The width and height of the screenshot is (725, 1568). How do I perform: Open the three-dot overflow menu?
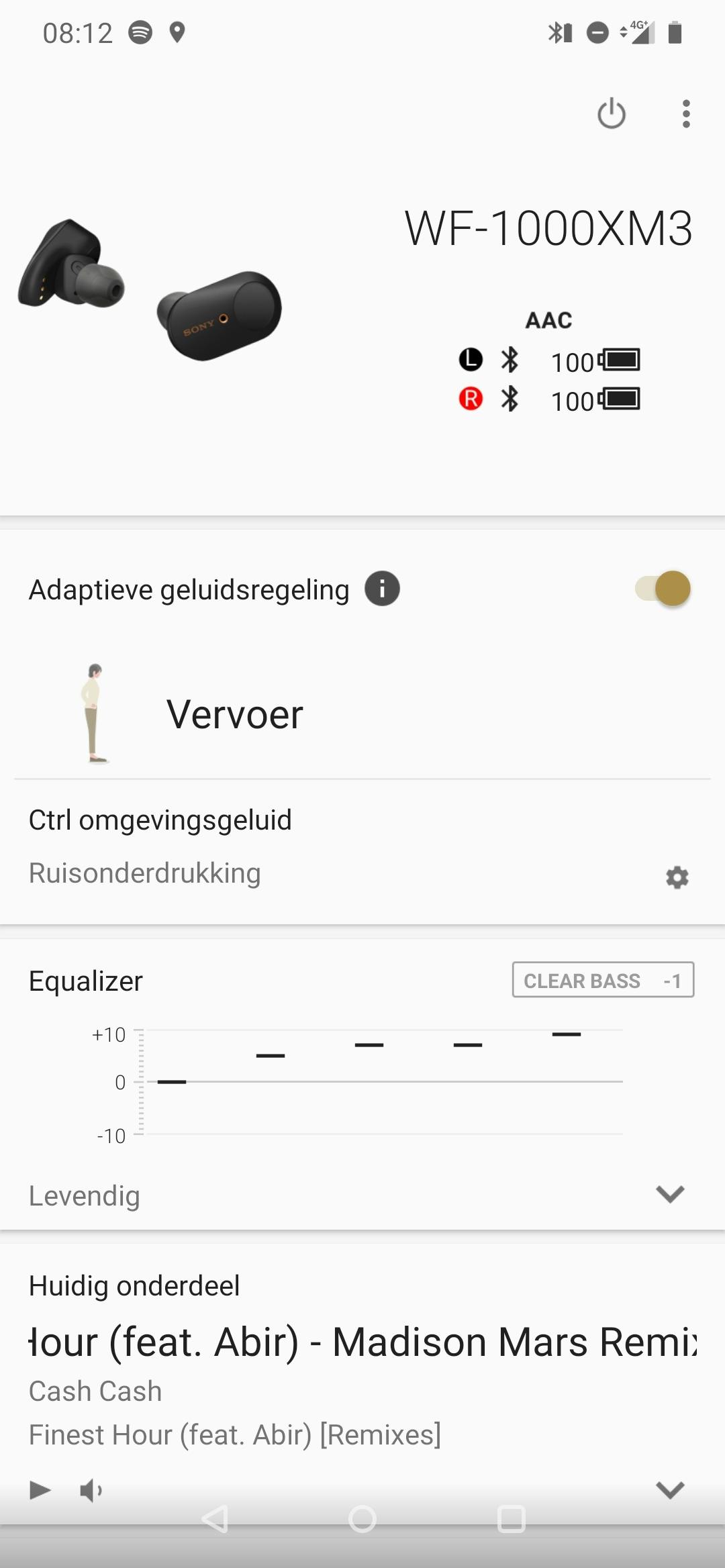tap(685, 113)
